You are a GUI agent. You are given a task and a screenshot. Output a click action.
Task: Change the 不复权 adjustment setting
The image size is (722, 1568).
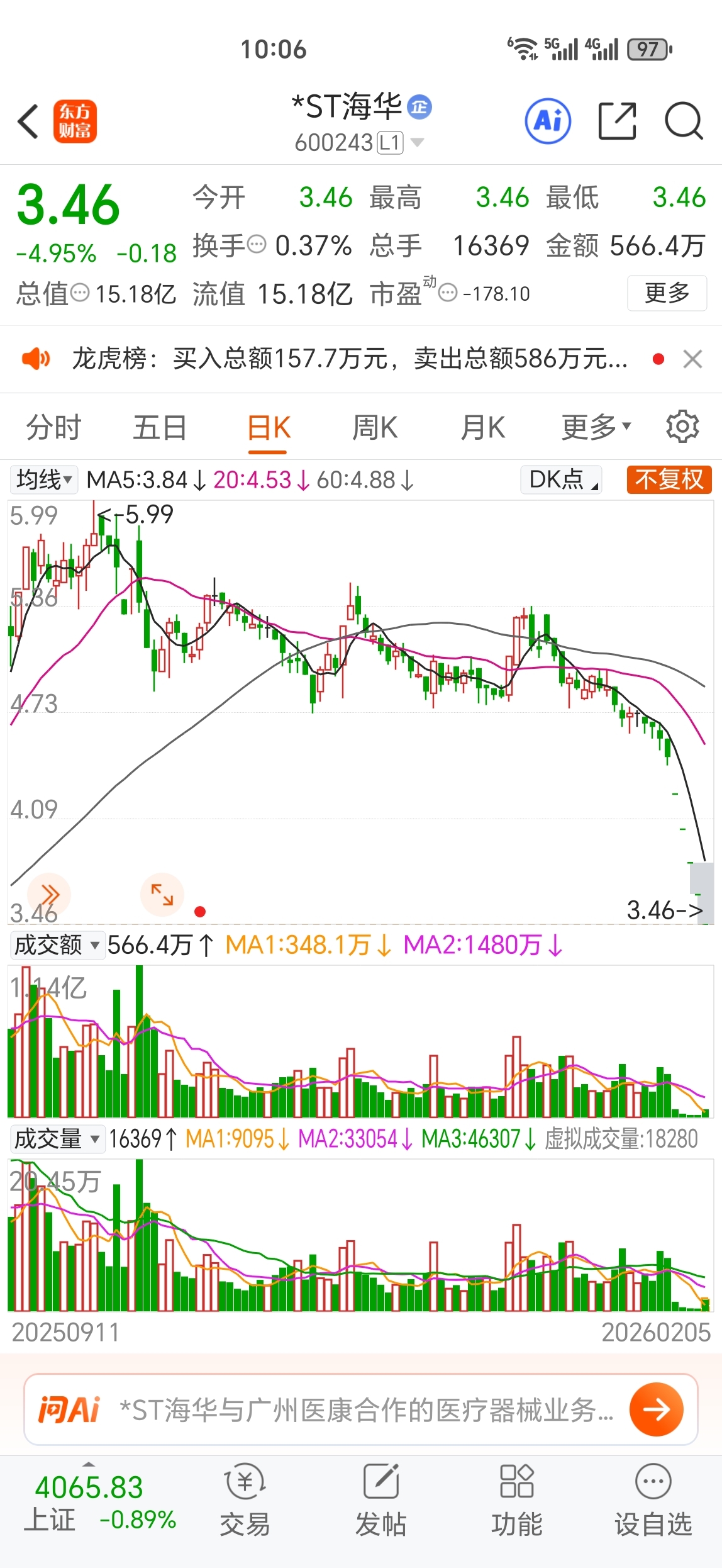[669, 480]
